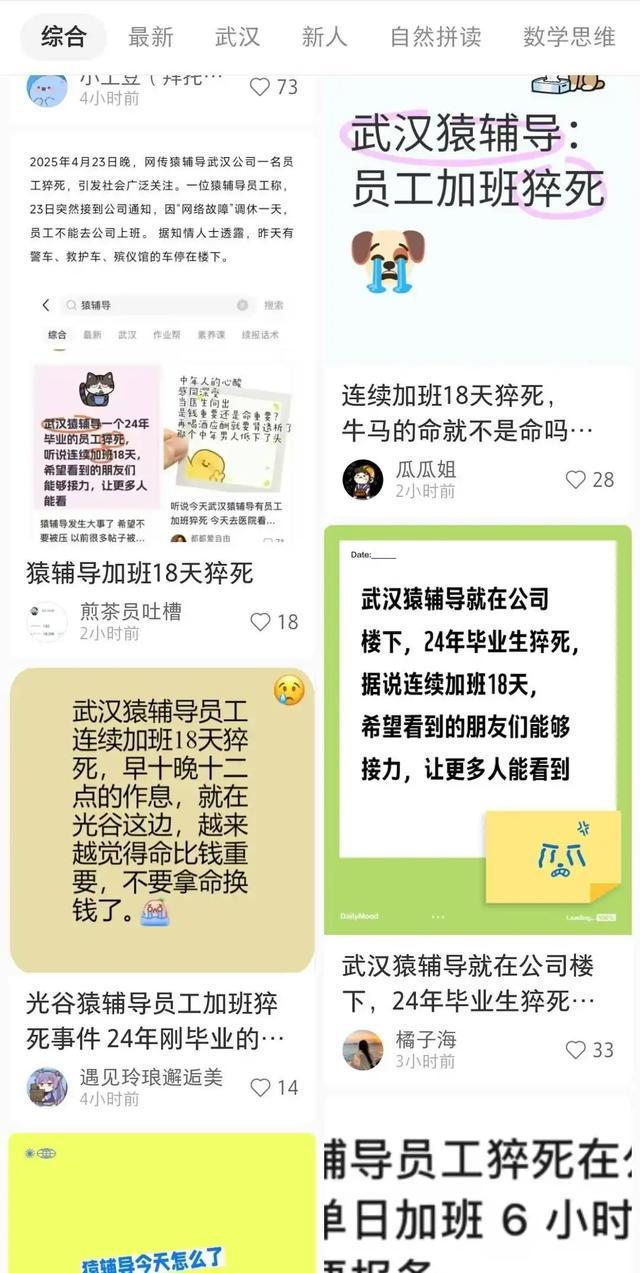Open 煎茶员吐槽's profile avatar
The height and width of the screenshot is (1273, 640).
[47, 622]
